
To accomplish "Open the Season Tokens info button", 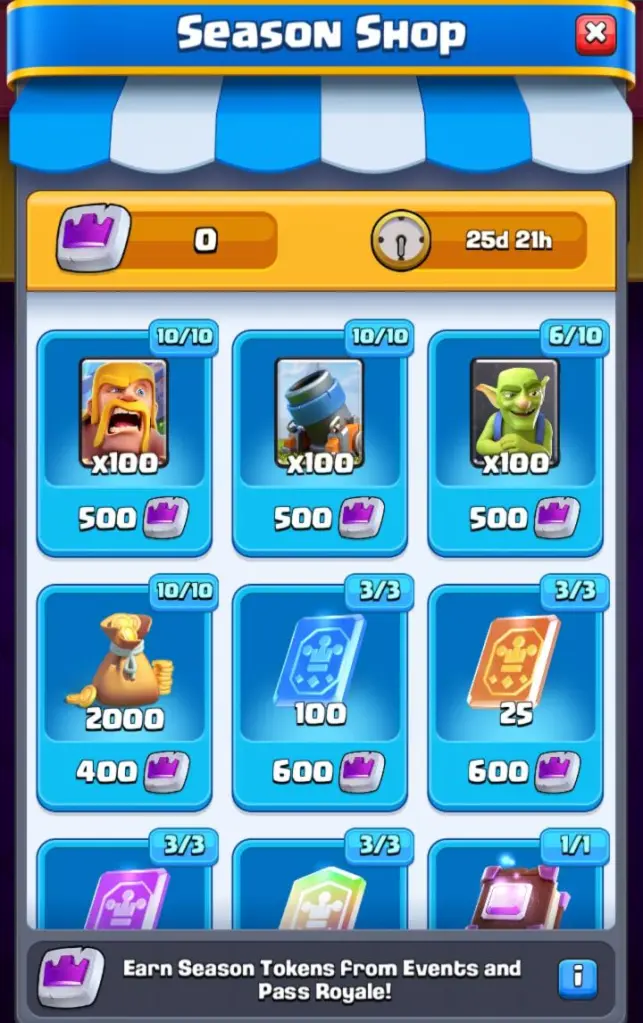I will point(578,976).
